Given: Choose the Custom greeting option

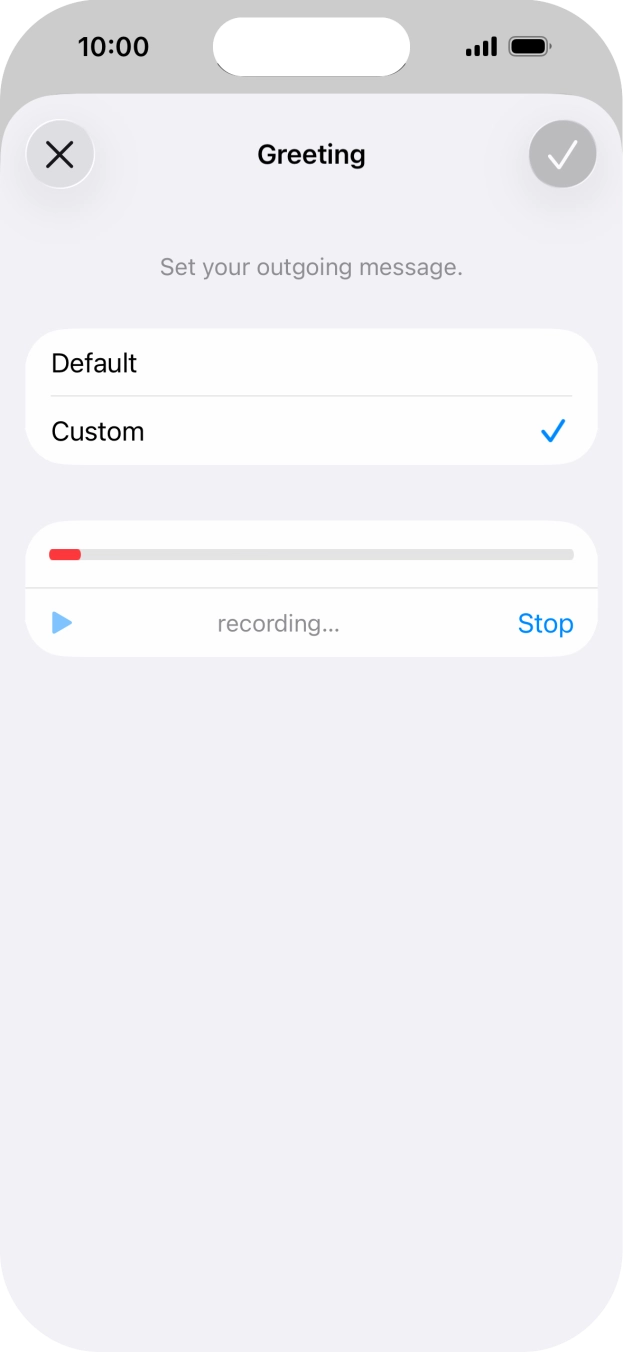Looking at the screenshot, I should point(311,431).
